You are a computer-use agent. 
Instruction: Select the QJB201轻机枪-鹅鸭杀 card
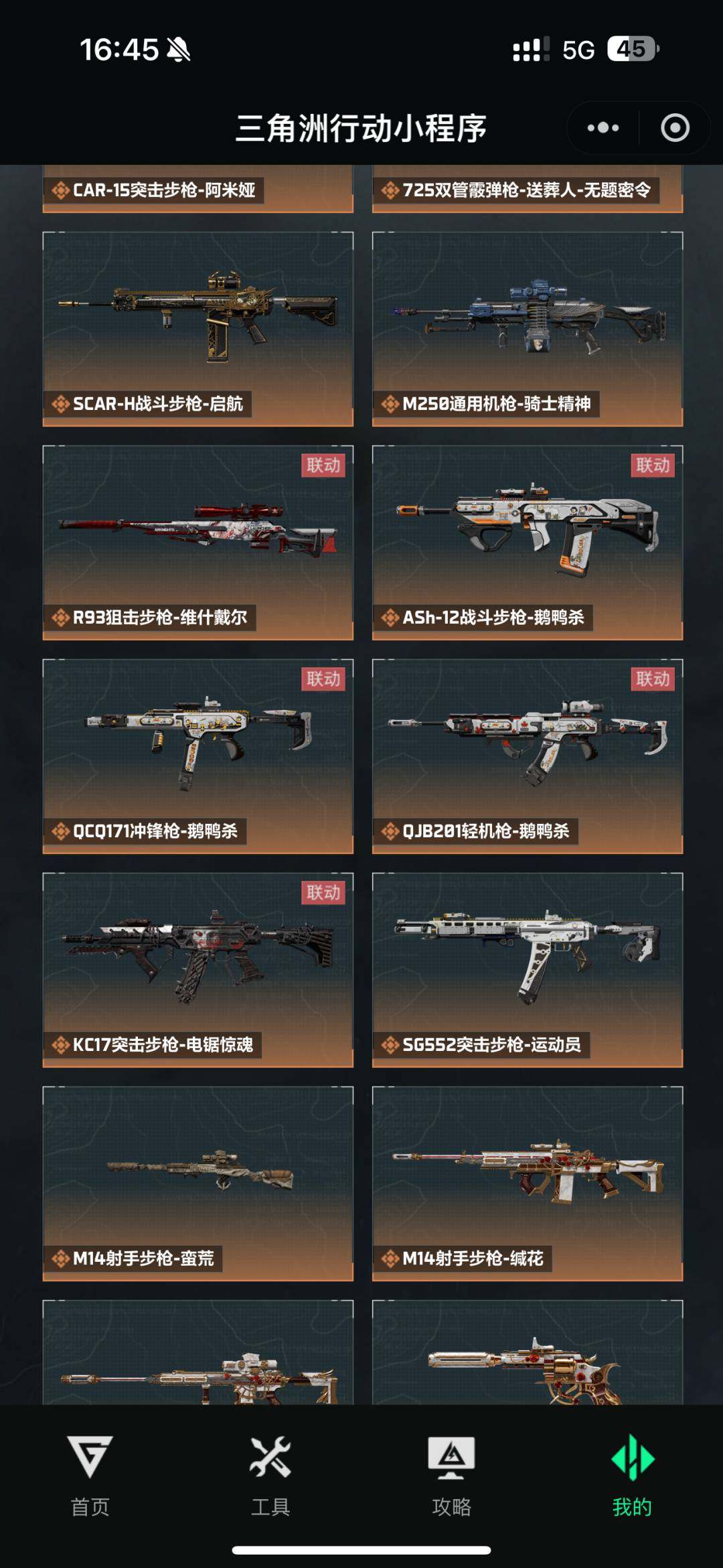tap(528, 756)
